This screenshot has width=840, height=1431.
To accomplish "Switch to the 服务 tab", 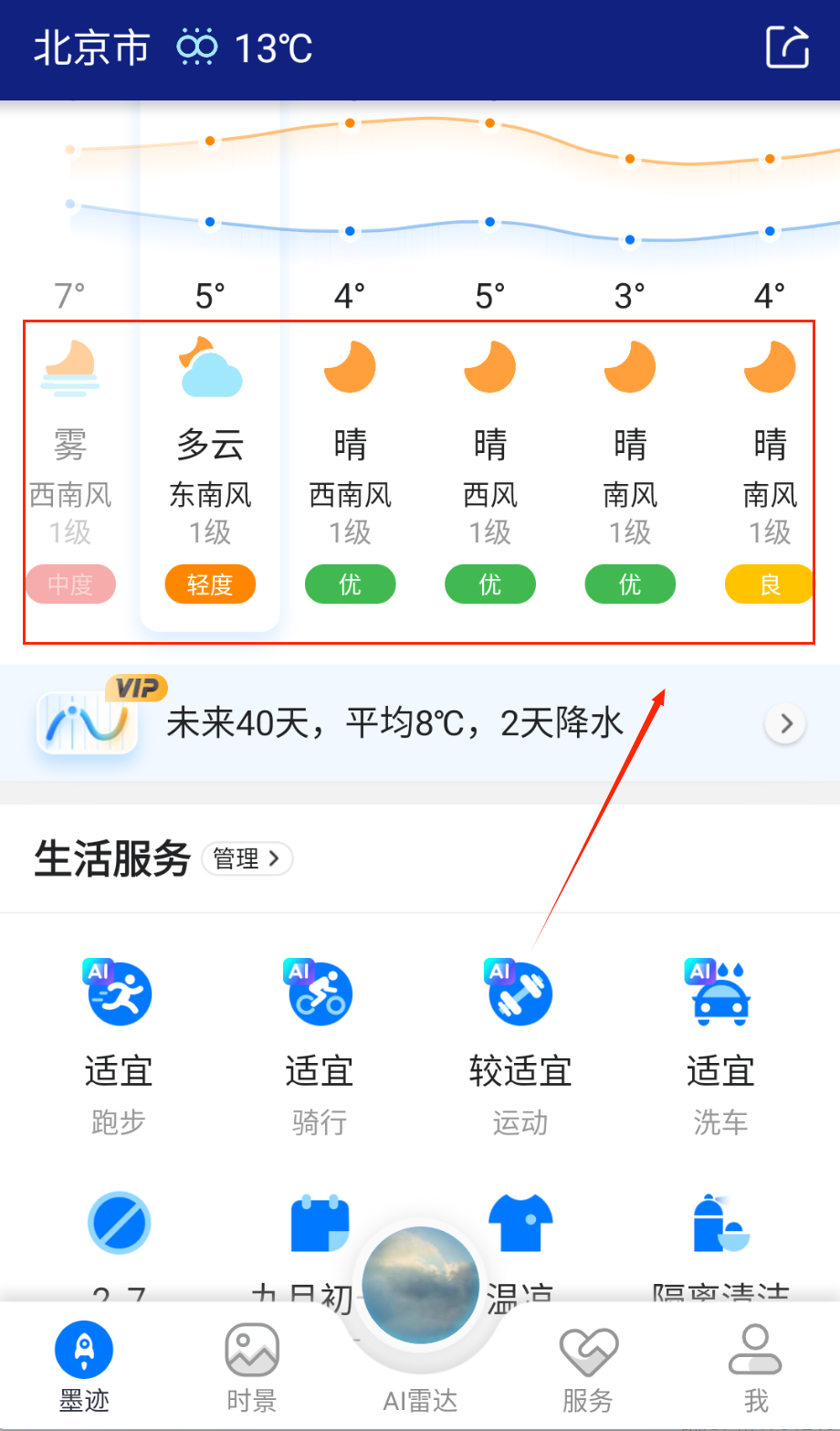I will (588, 1367).
